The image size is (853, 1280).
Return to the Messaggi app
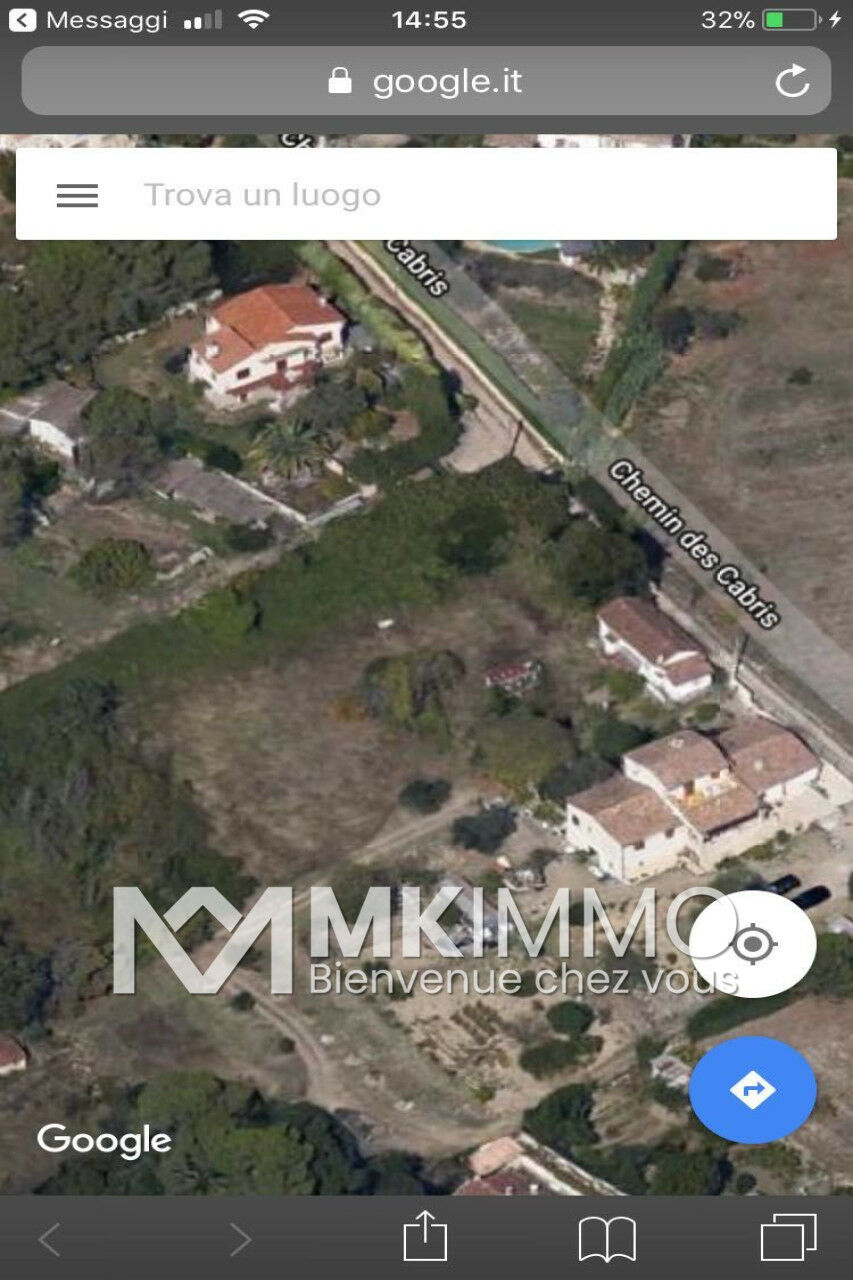coord(90,20)
